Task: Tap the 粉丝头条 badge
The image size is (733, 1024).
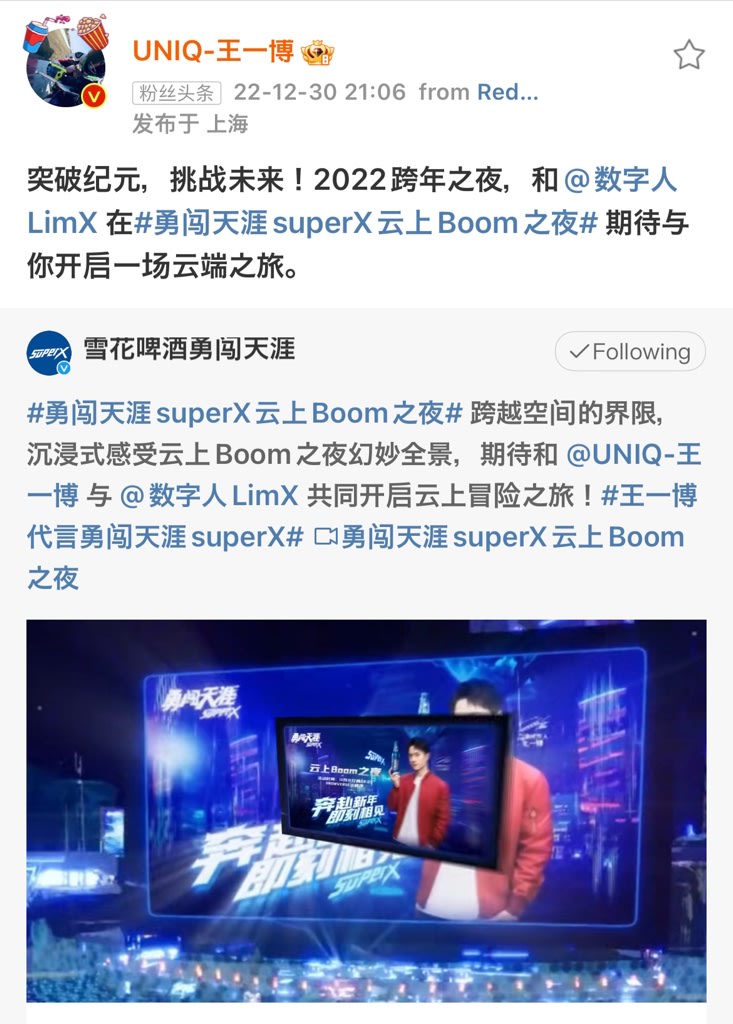Action: (x=175, y=92)
